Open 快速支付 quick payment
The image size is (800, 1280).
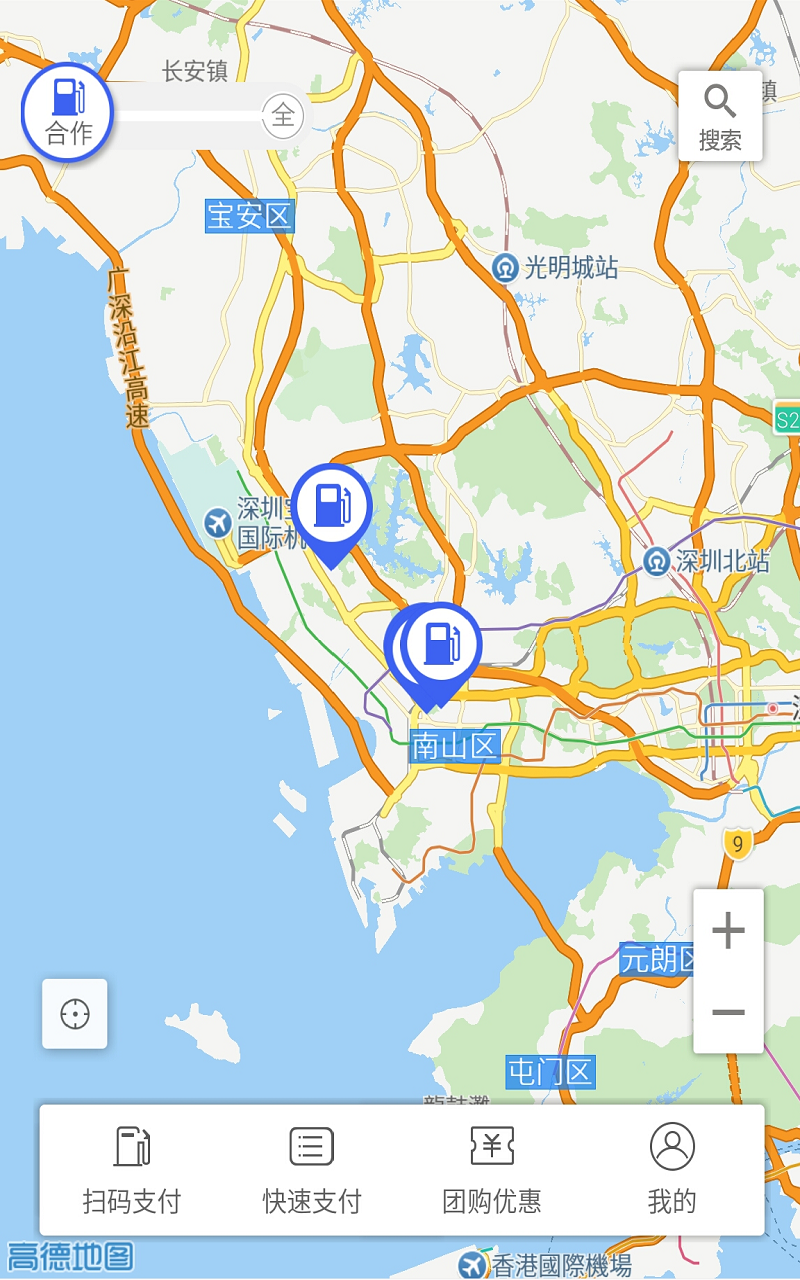click(x=312, y=1170)
